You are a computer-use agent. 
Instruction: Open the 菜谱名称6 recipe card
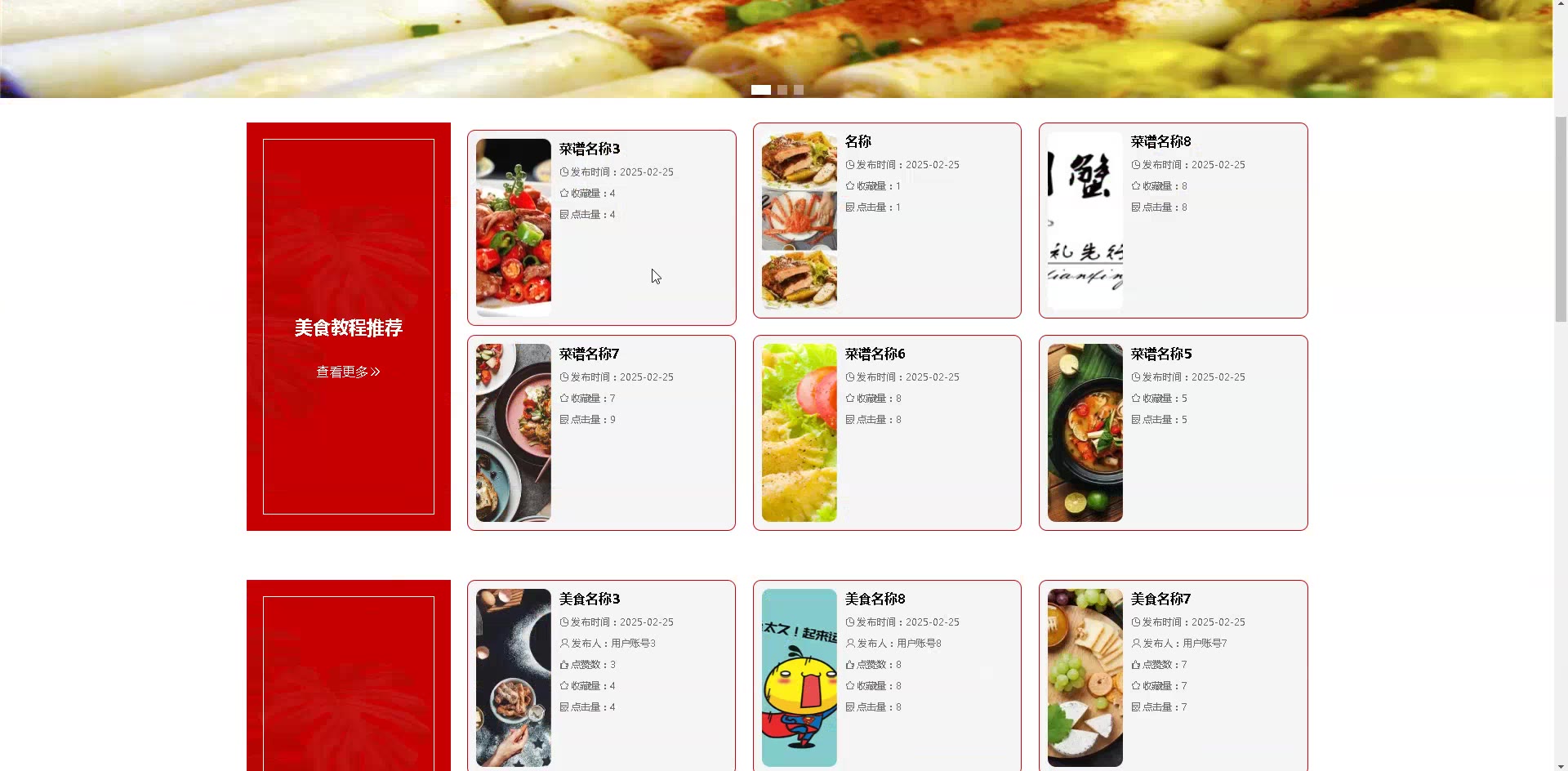[887, 433]
